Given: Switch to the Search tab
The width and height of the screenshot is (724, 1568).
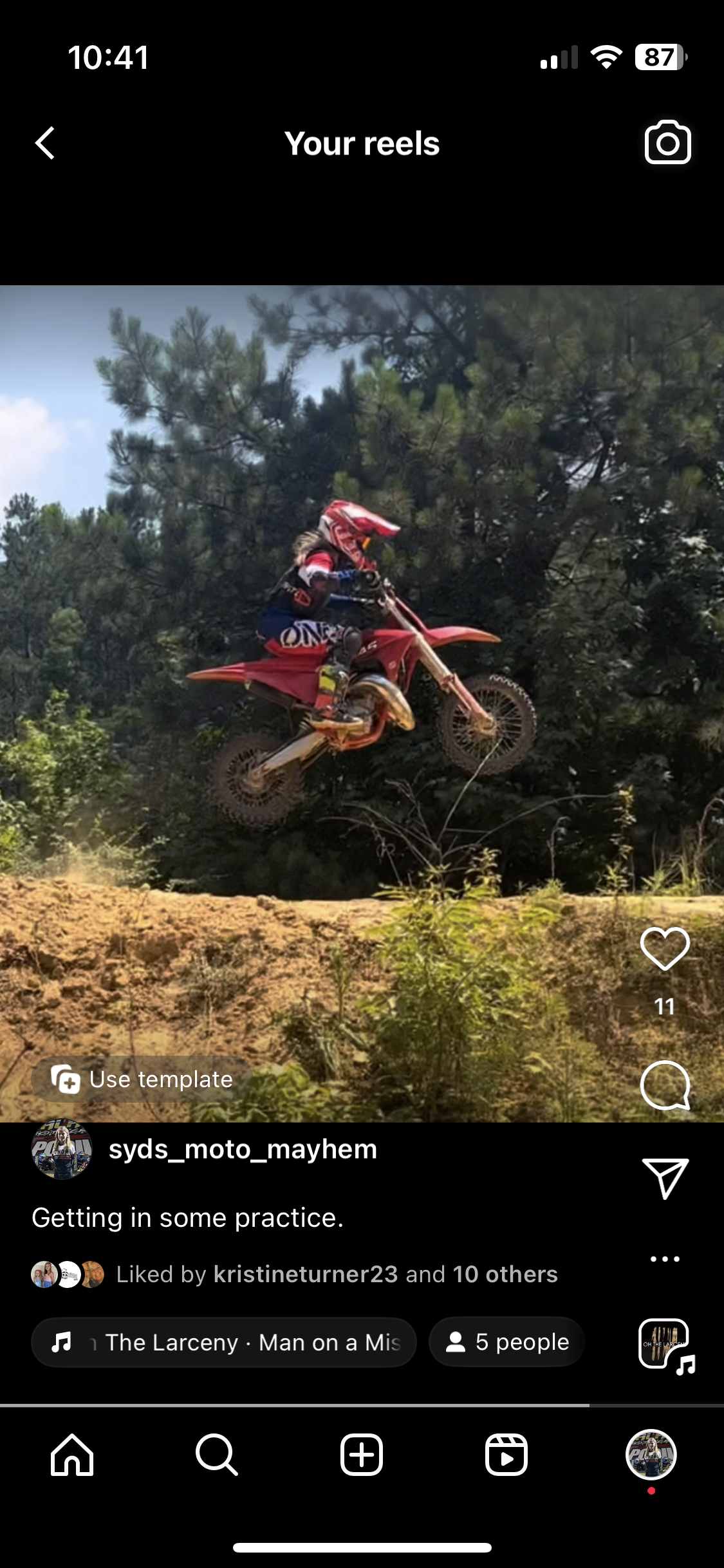Looking at the screenshot, I should pyautogui.click(x=217, y=1455).
